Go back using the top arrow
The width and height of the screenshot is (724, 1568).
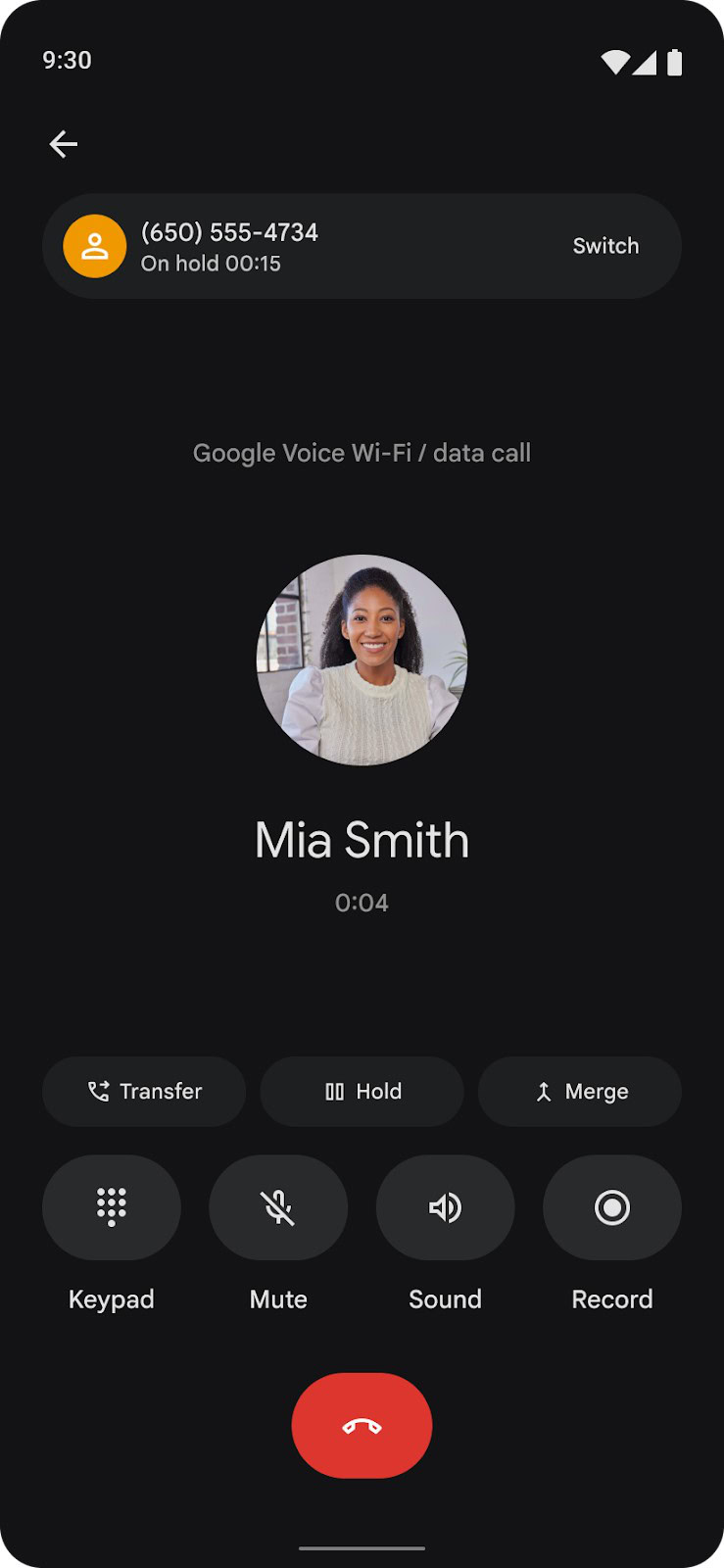point(64,144)
